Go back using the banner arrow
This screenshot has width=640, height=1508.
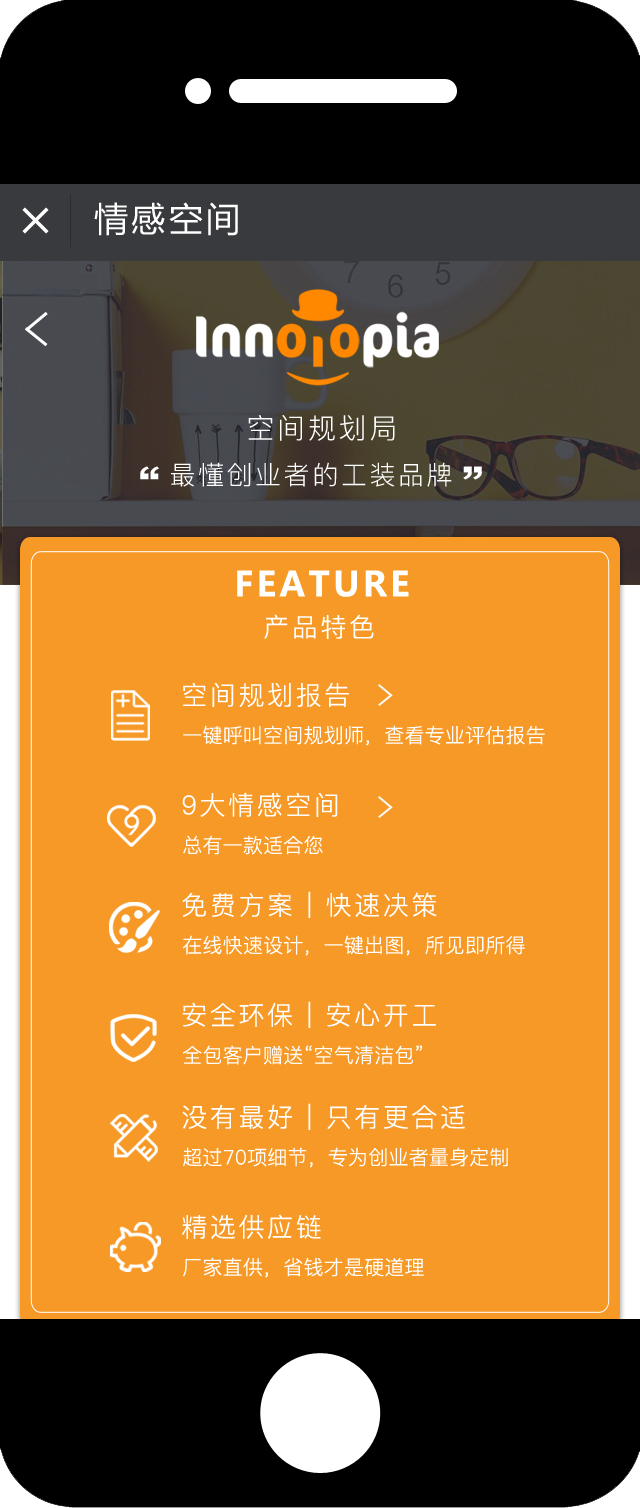[37, 329]
